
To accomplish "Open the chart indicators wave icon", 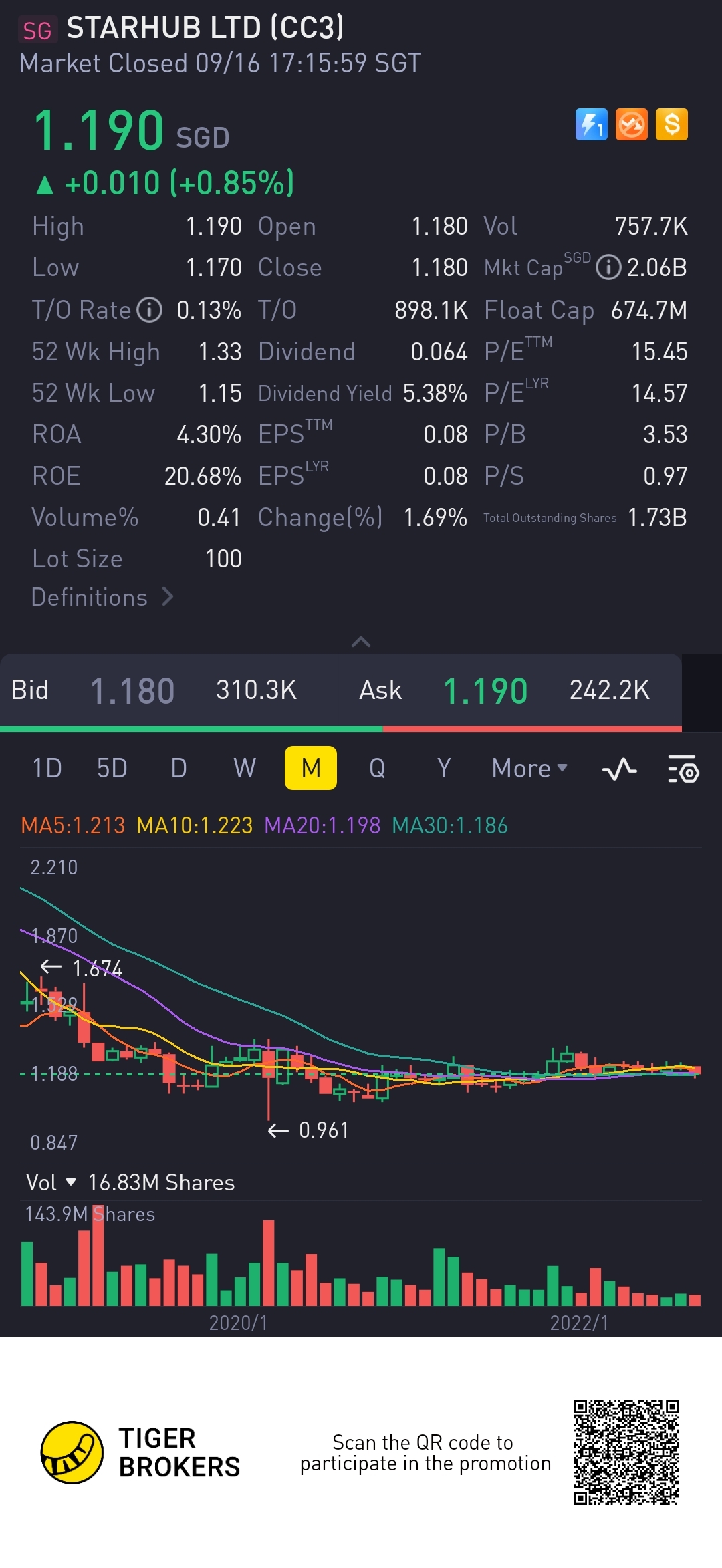I will [619, 769].
